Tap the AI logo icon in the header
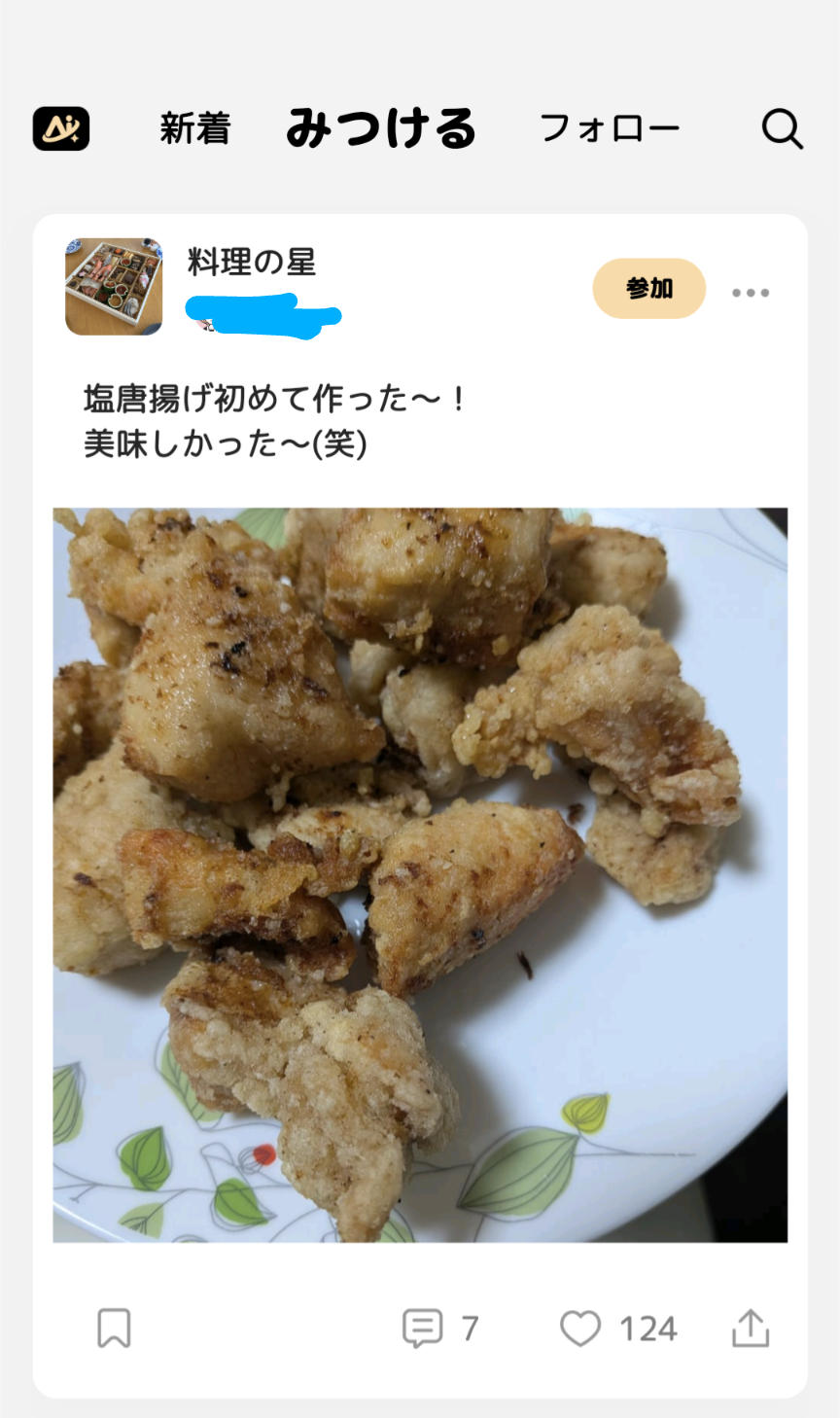Viewport: 840px width, 1418px height. pos(61,128)
